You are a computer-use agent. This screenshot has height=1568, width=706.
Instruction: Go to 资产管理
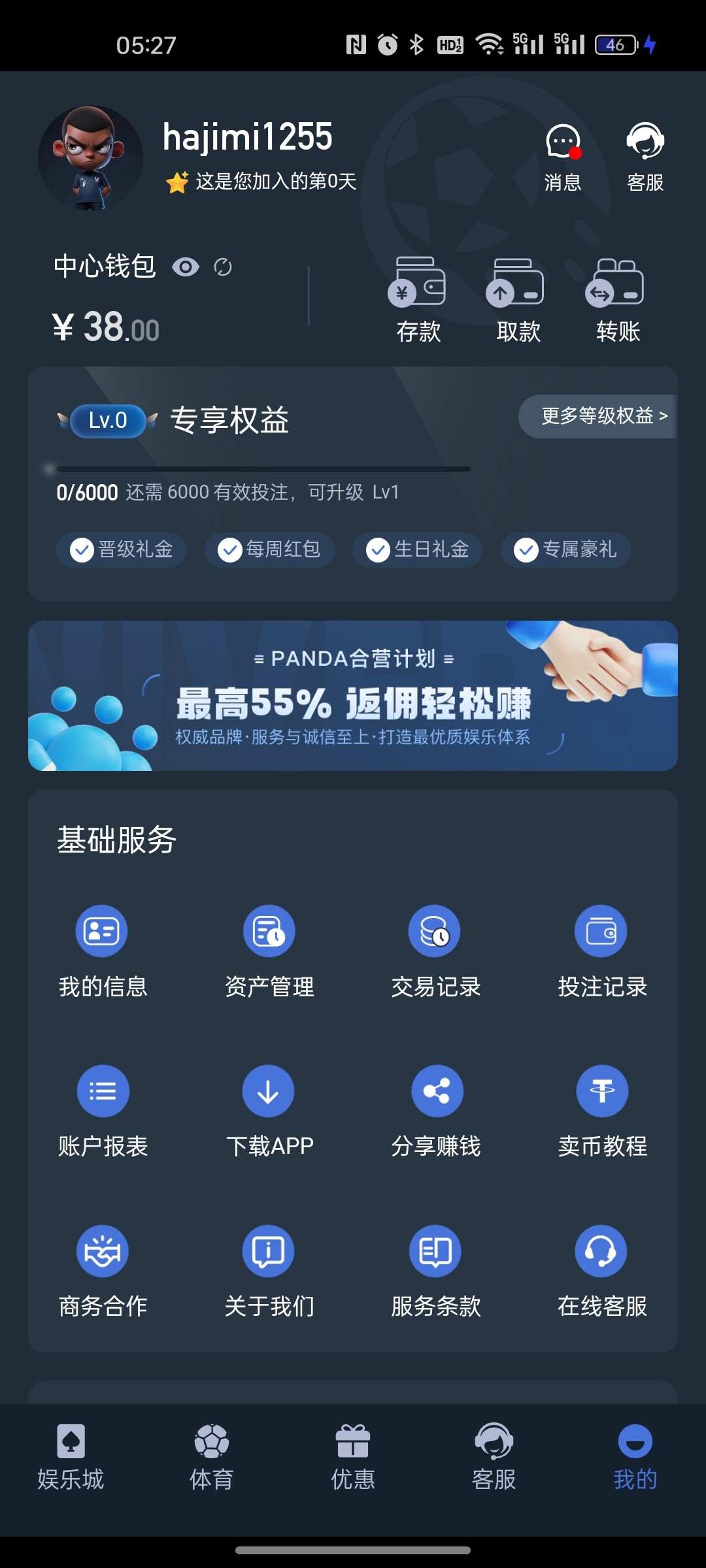click(269, 951)
